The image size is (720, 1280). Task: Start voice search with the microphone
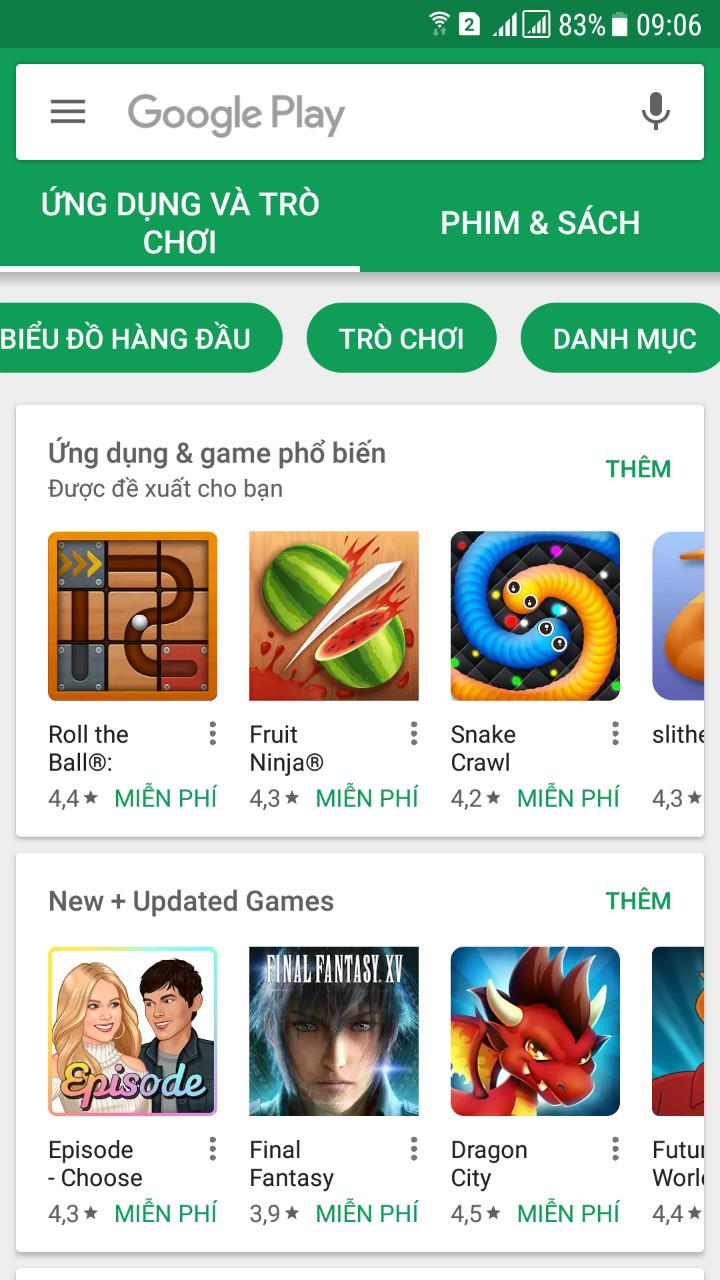655,112
